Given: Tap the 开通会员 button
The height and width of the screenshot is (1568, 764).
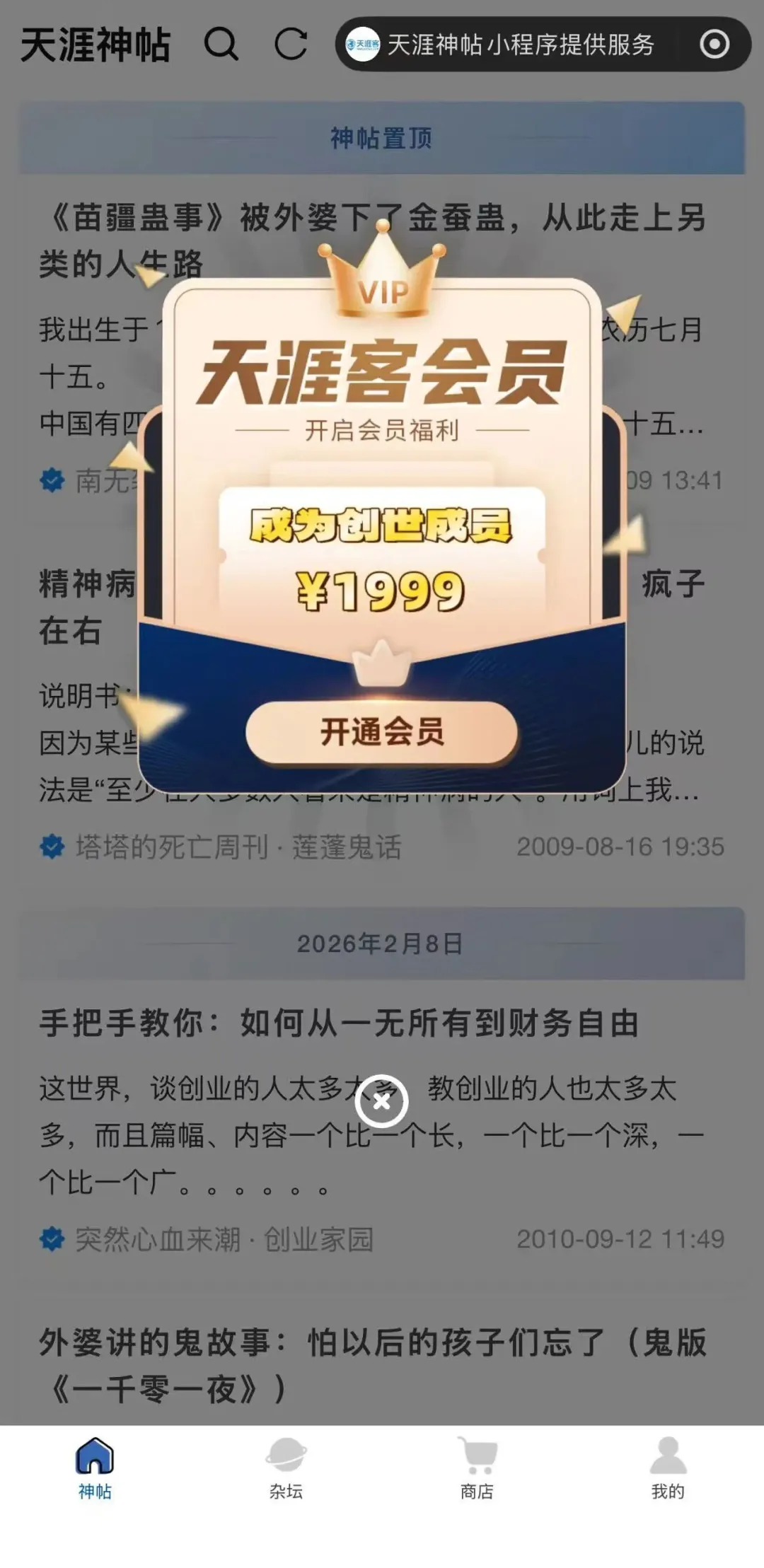Looking at the screenshot, I should click(381, 732).
